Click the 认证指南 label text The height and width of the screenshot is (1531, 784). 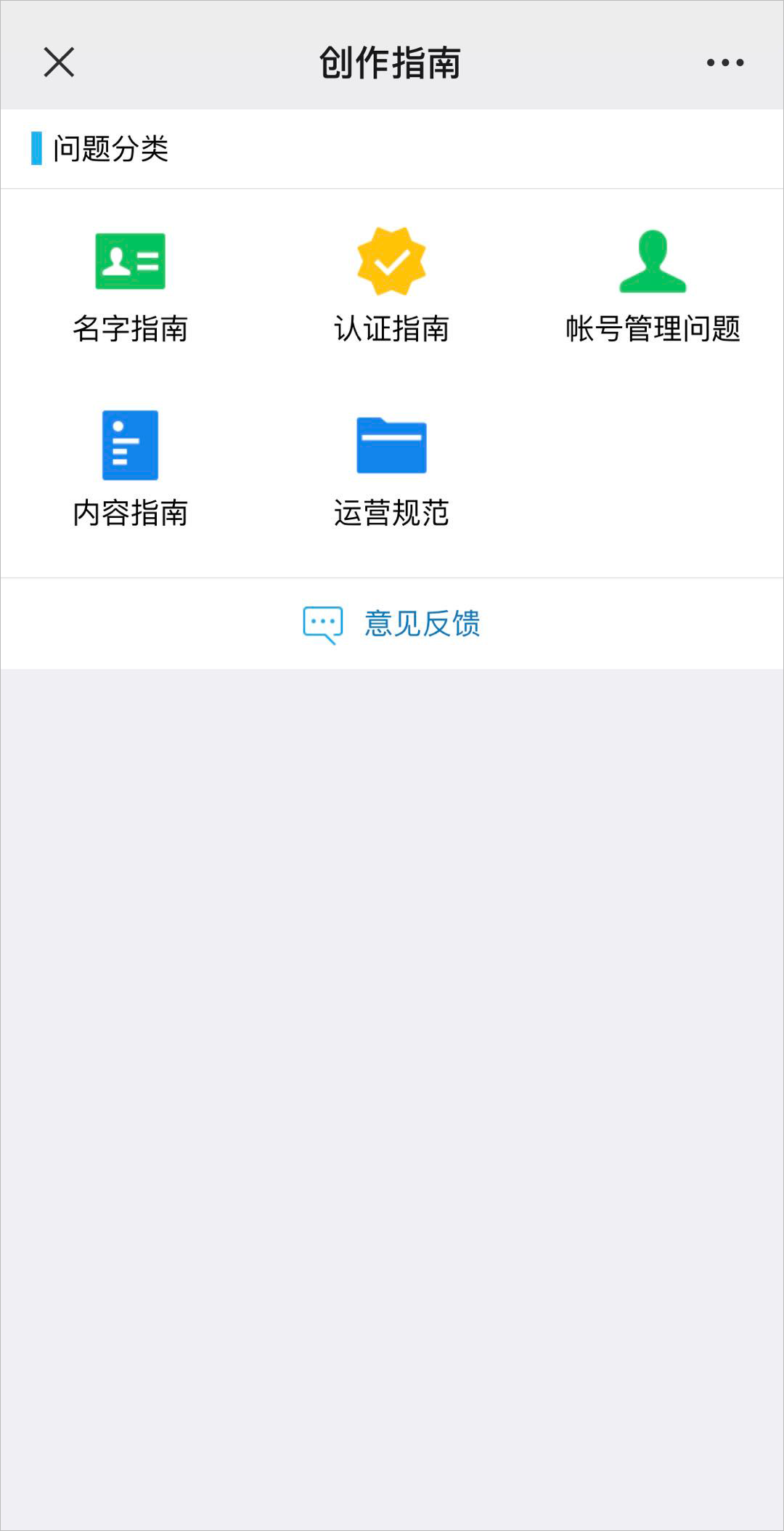pos(391,328)
